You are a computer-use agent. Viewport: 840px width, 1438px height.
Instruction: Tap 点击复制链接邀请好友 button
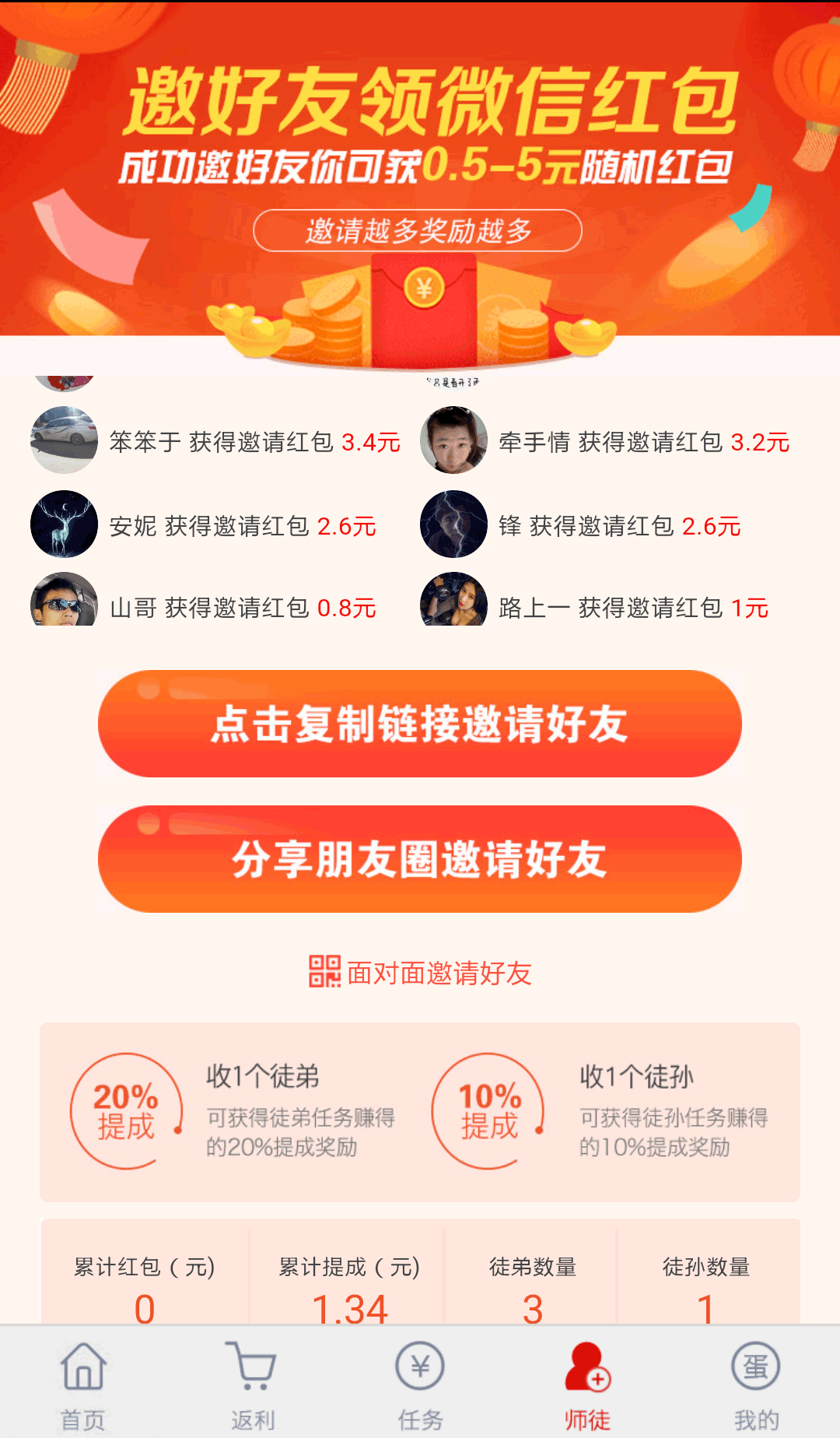tap(420, 724)
